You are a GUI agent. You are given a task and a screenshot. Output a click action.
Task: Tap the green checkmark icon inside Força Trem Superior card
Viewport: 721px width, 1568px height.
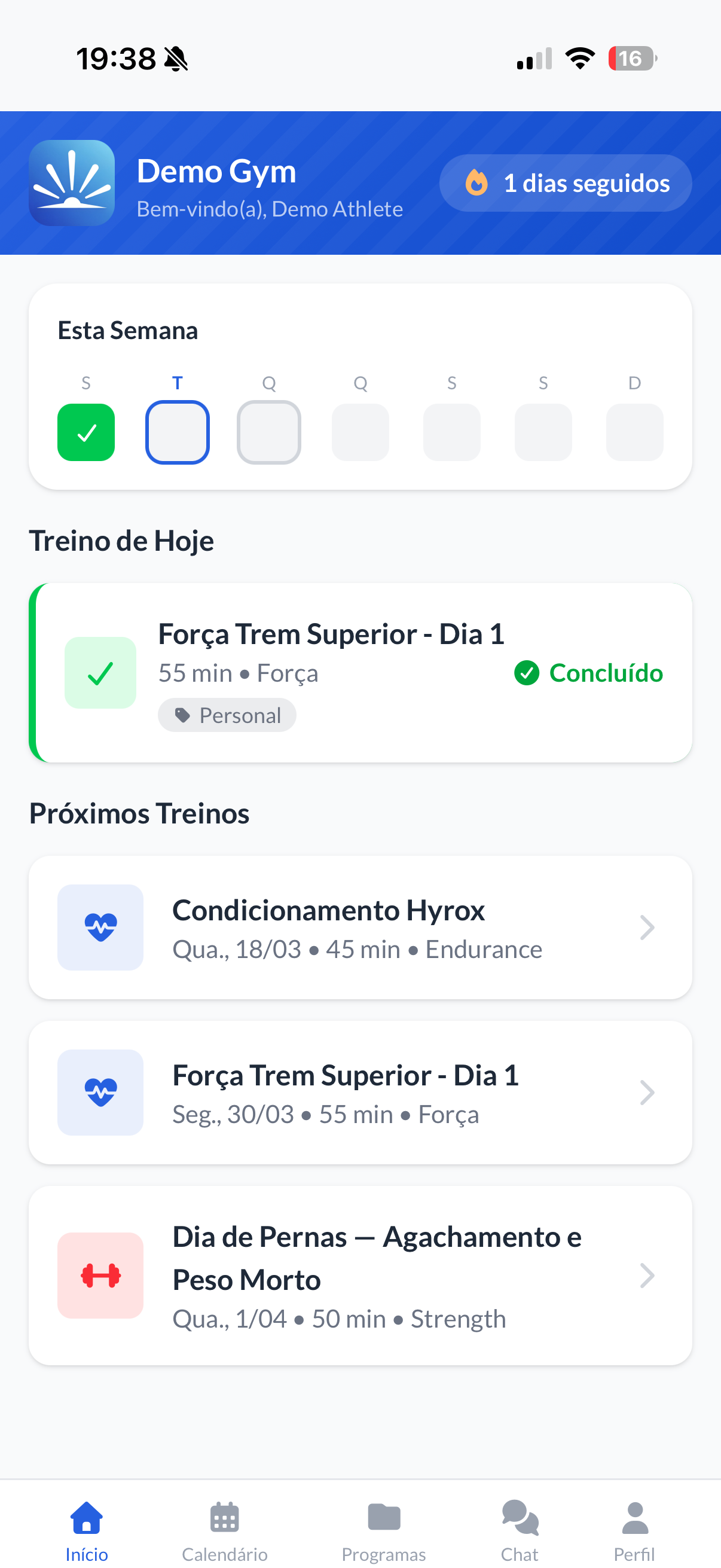pos(100,673)
